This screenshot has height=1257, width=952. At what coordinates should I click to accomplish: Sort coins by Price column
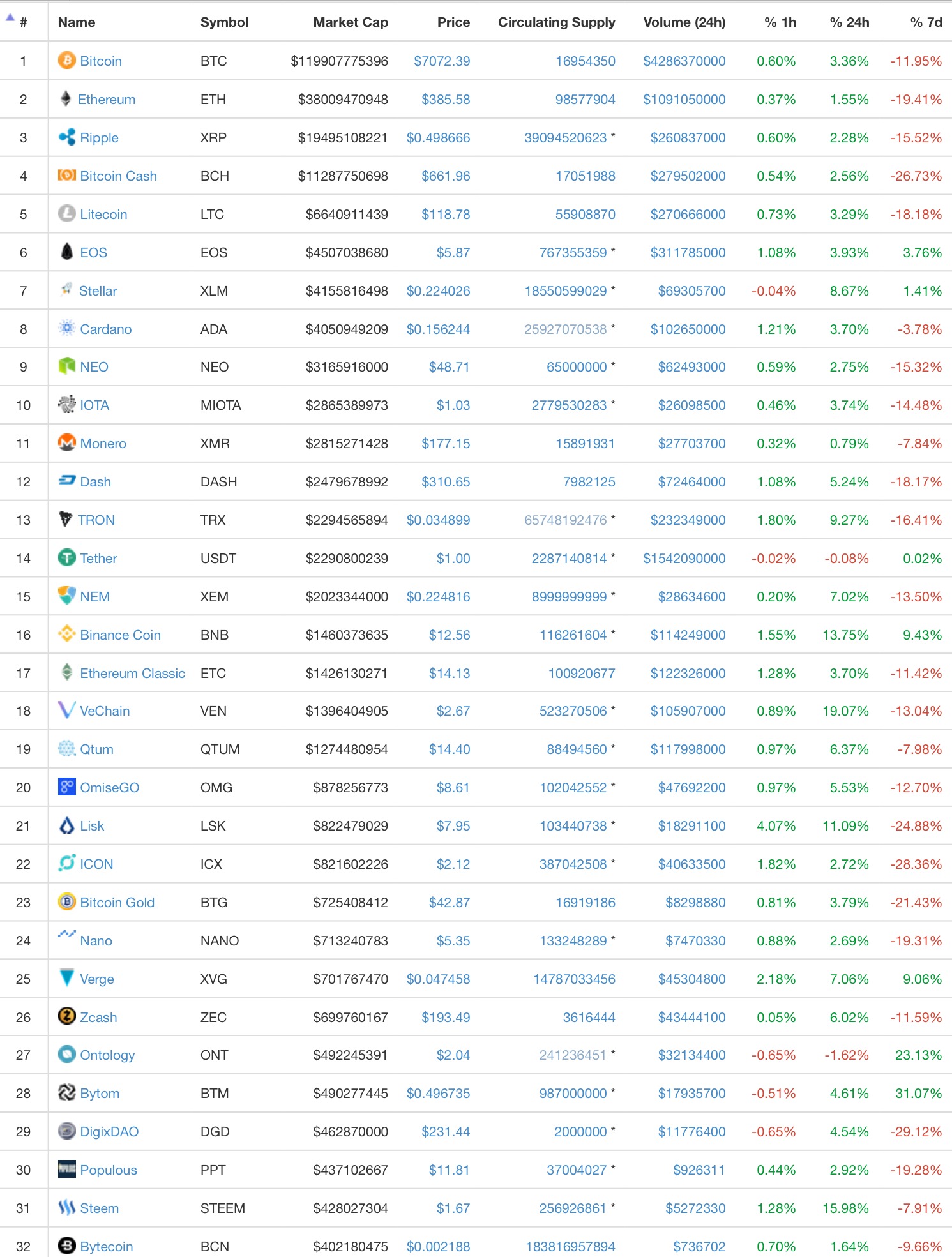pos(453,22)
